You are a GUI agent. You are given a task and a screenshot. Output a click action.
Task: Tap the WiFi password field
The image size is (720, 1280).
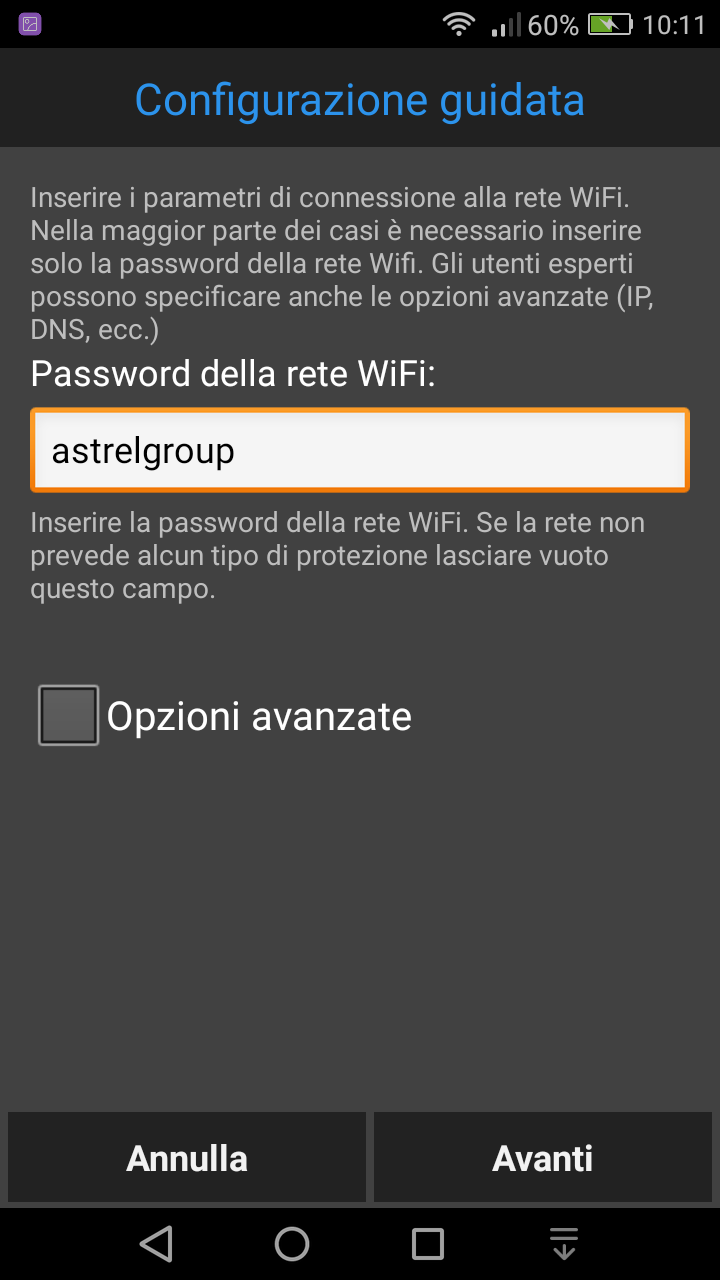pos(360,450)
